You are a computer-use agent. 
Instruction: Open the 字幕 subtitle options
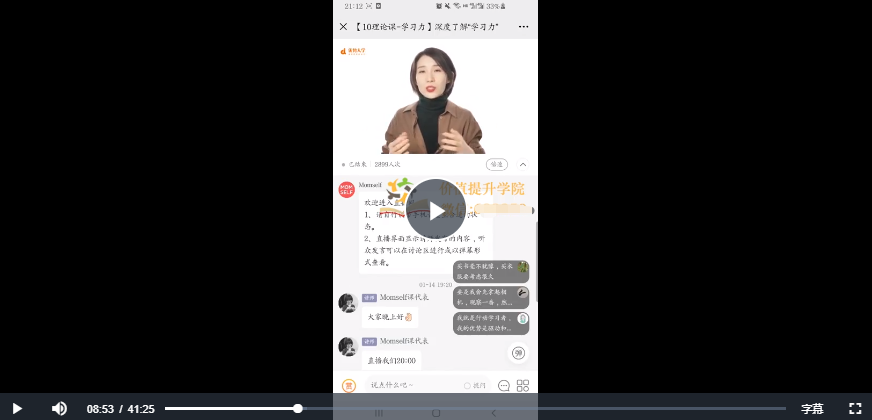click(x=812, y=408)
